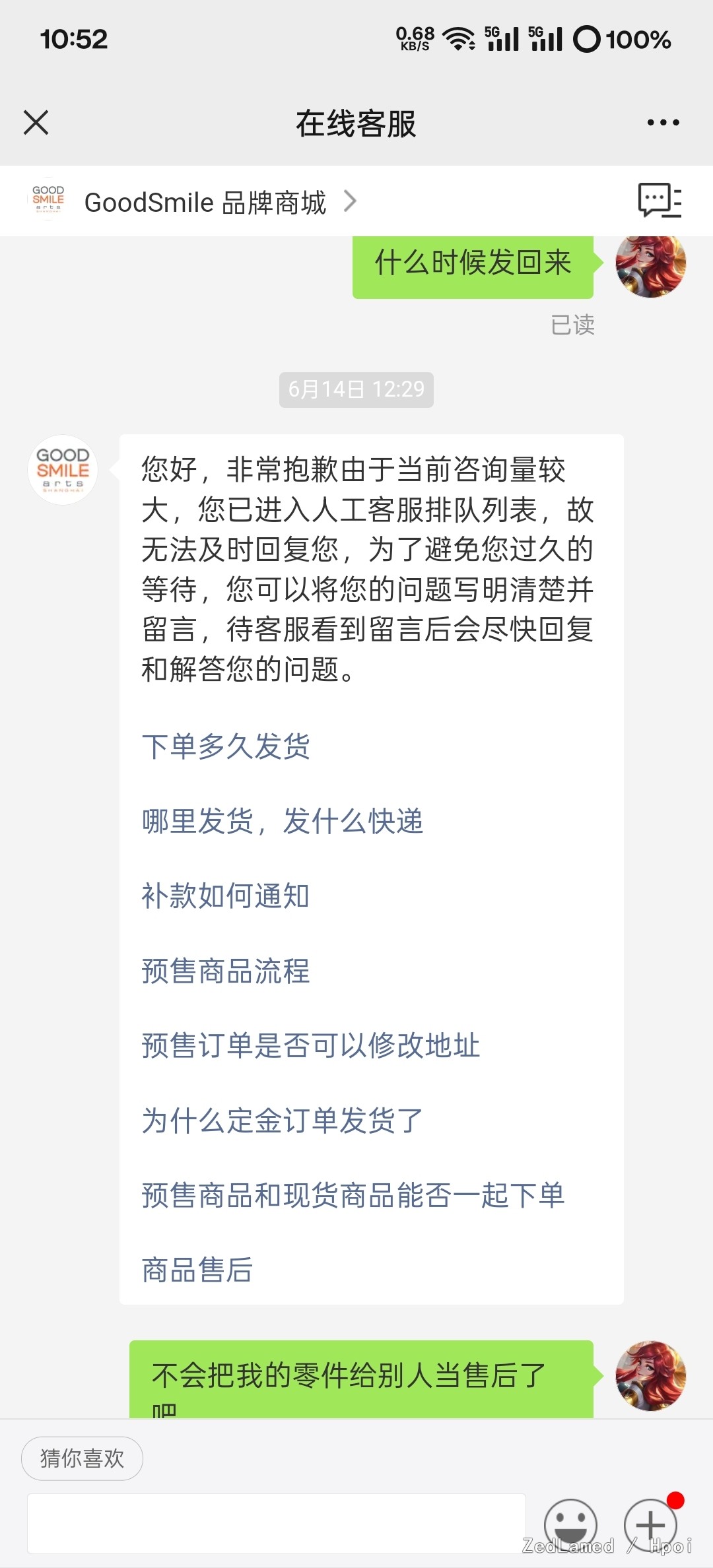Screen dimensions: 713x1568
Task: Select 哪里发货,发什么快递 question
Action: click(282, 821)
